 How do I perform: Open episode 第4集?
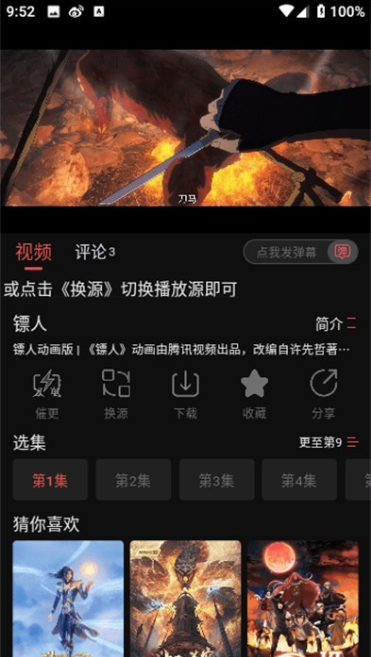[x=299, y=480]
